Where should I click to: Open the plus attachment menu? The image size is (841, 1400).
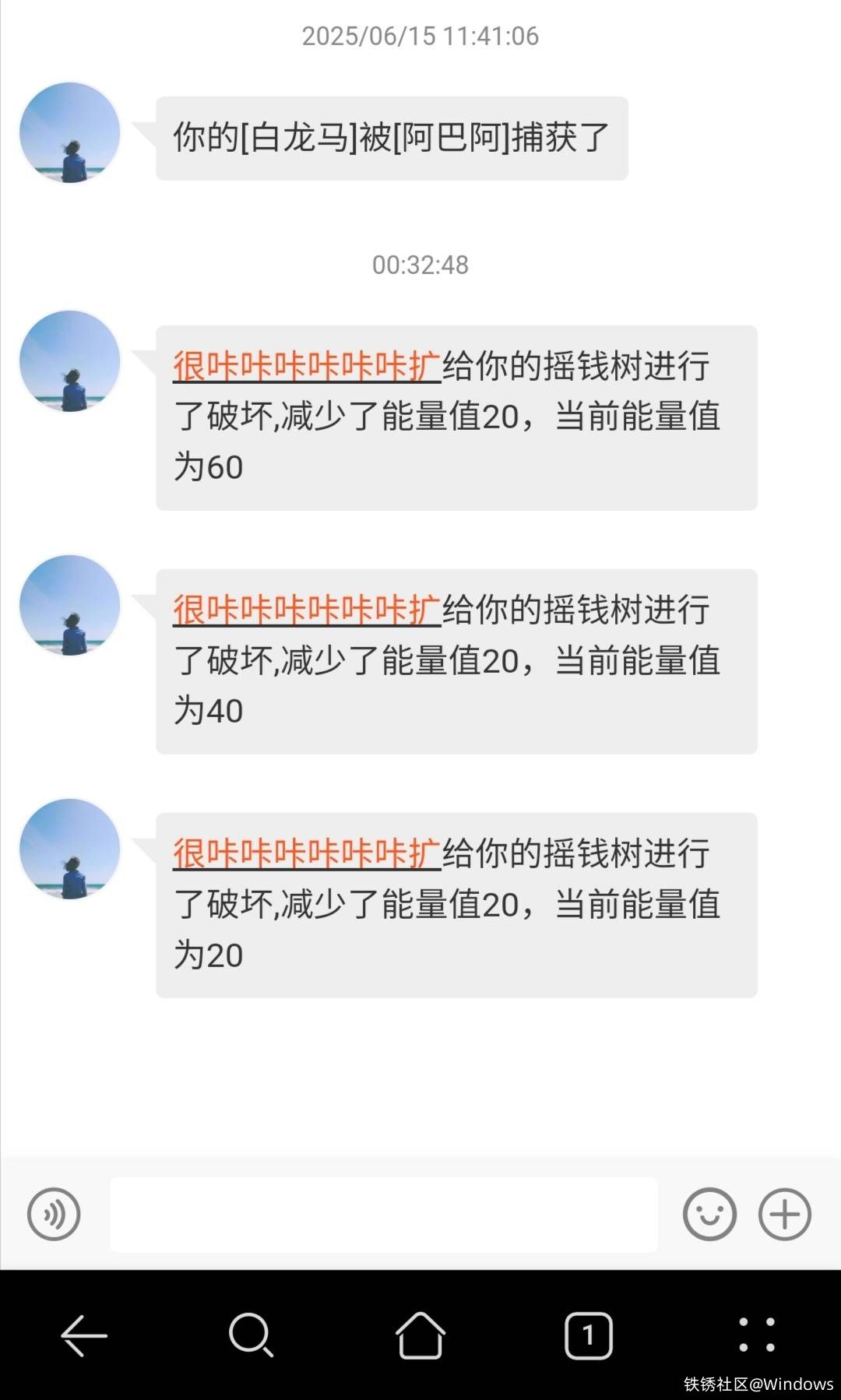pyautogui.click(x=785, y=1214)
